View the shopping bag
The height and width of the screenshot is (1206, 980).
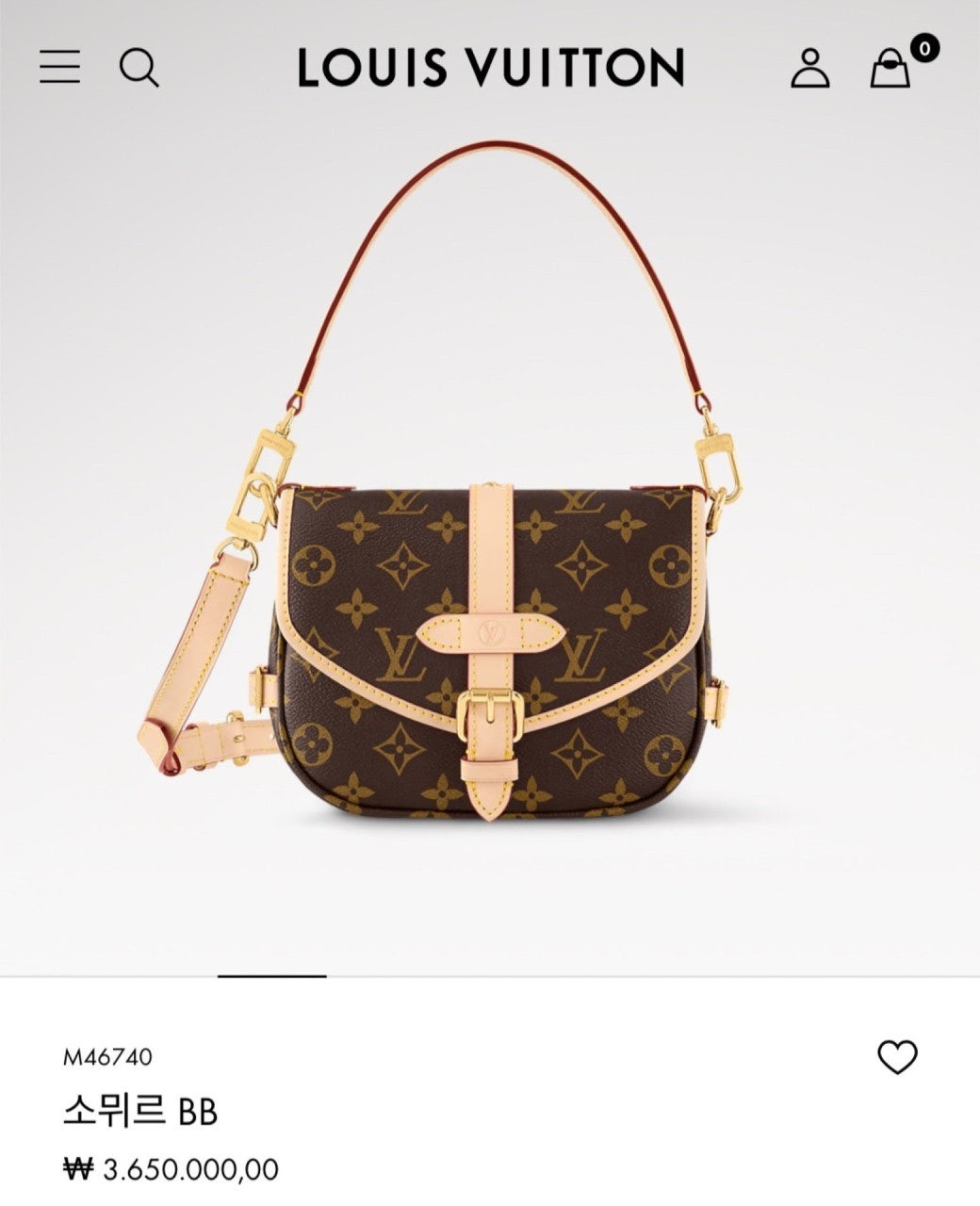(890, 68)
